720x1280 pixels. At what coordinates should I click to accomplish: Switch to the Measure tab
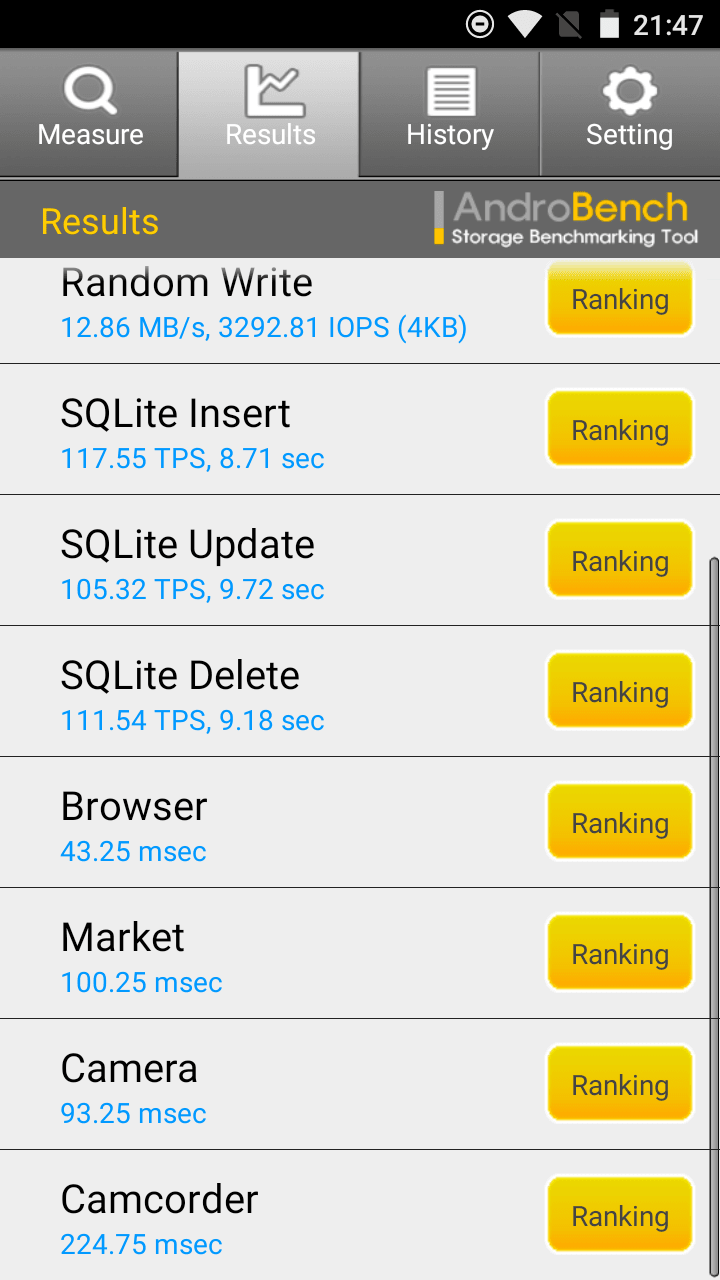(x=90, y=114)
